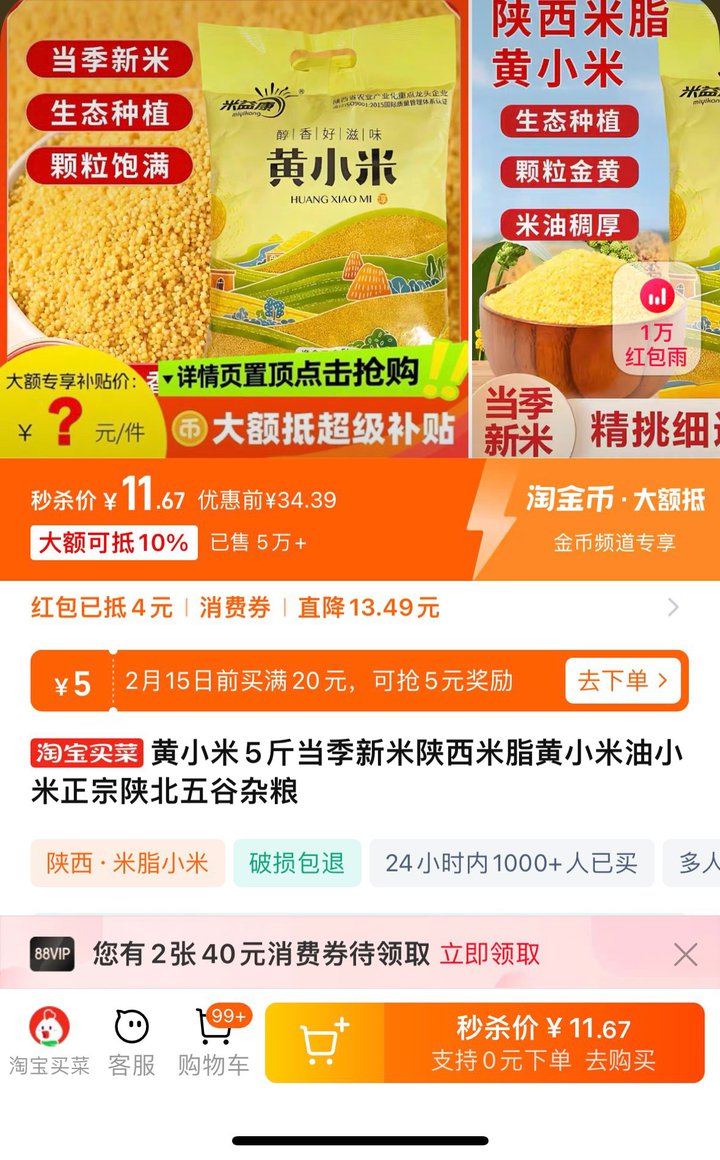View the main 黄小米 product image
Viewport: 720px width, 1160px height.
point(234,229)
